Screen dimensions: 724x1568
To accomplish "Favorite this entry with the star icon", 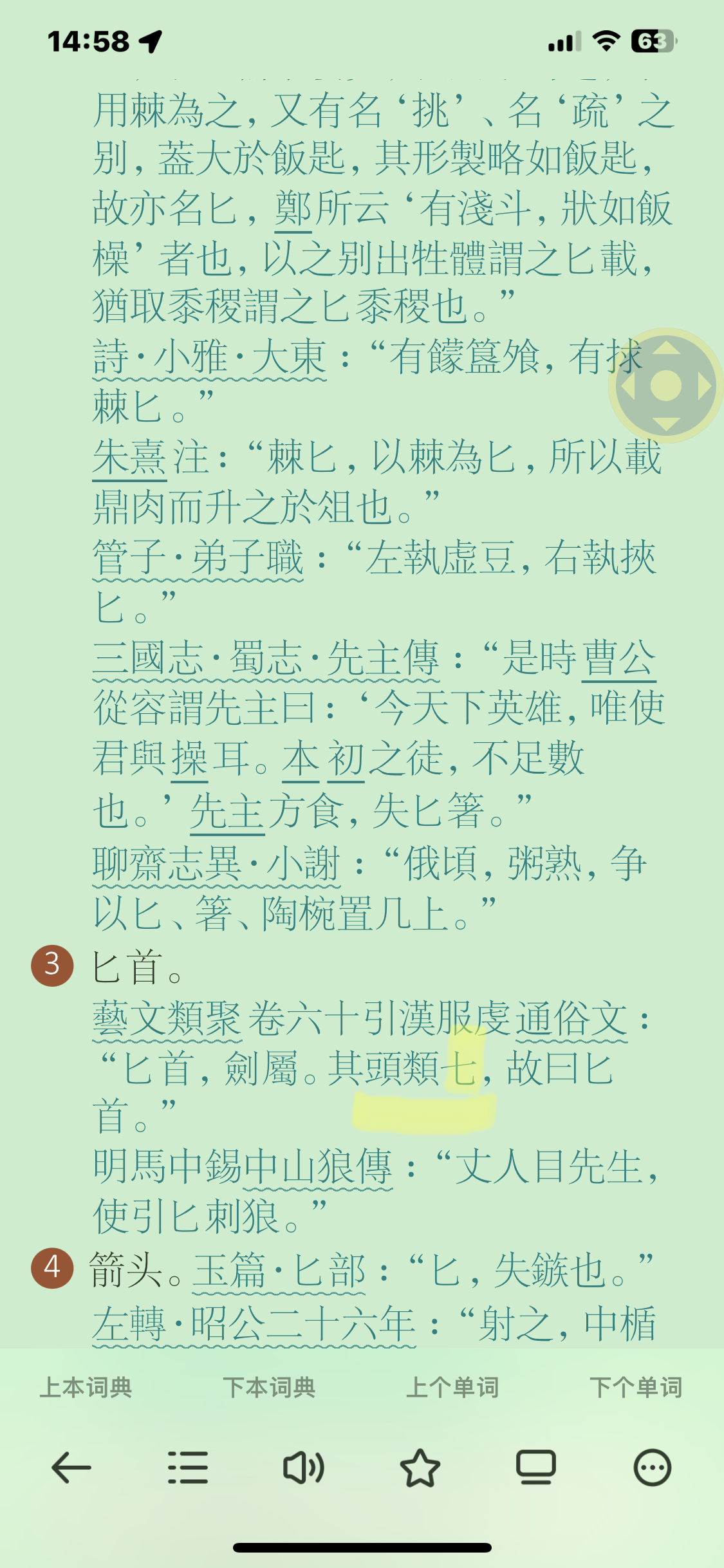I will point(420,1468).
